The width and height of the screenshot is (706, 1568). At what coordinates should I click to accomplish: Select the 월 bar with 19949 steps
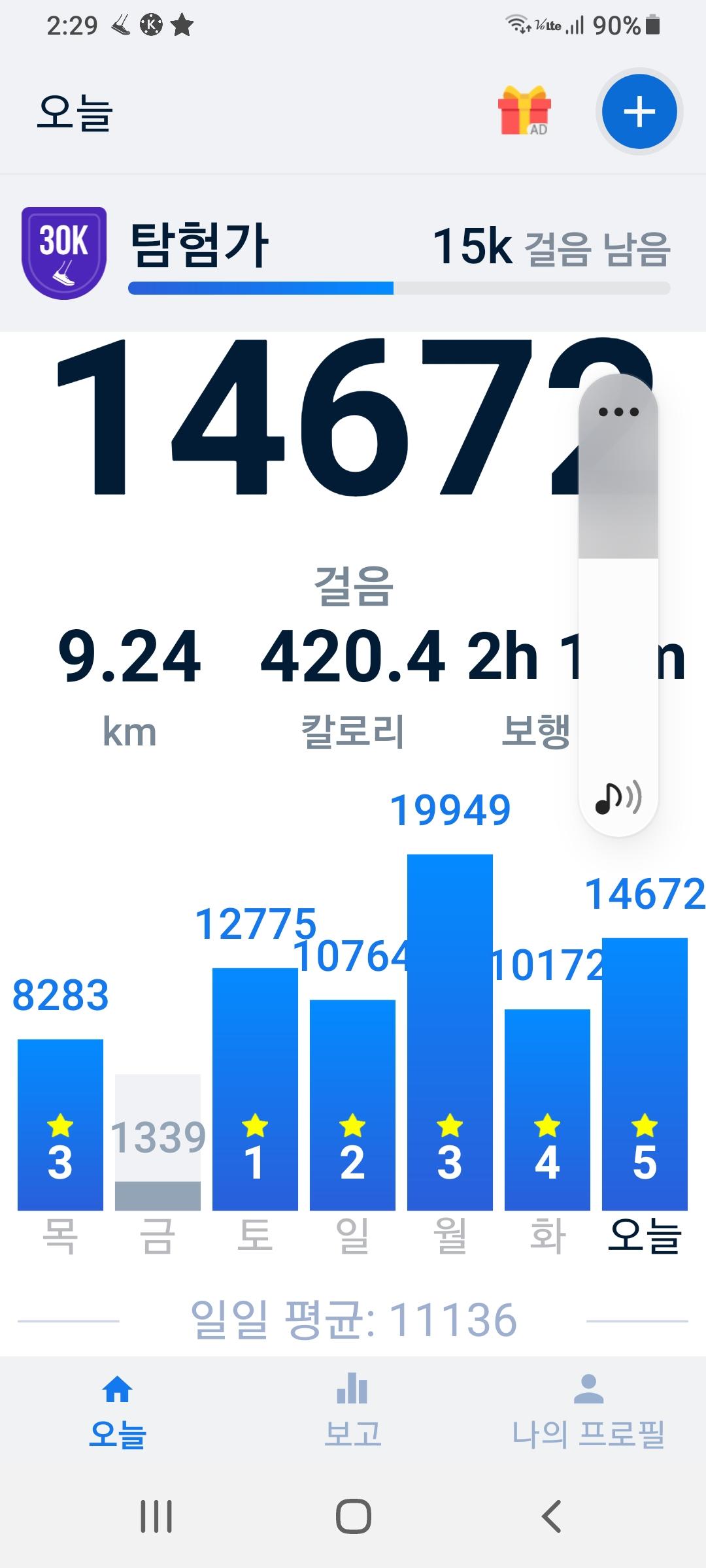(x=450, y=1032)
